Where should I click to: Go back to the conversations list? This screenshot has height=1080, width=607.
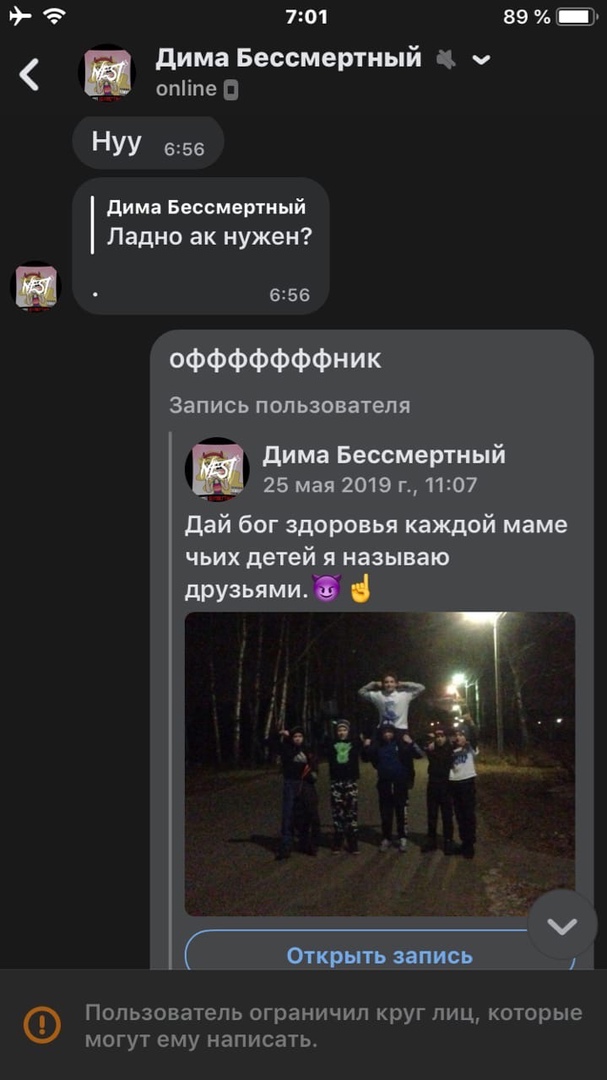coord(30,74)
